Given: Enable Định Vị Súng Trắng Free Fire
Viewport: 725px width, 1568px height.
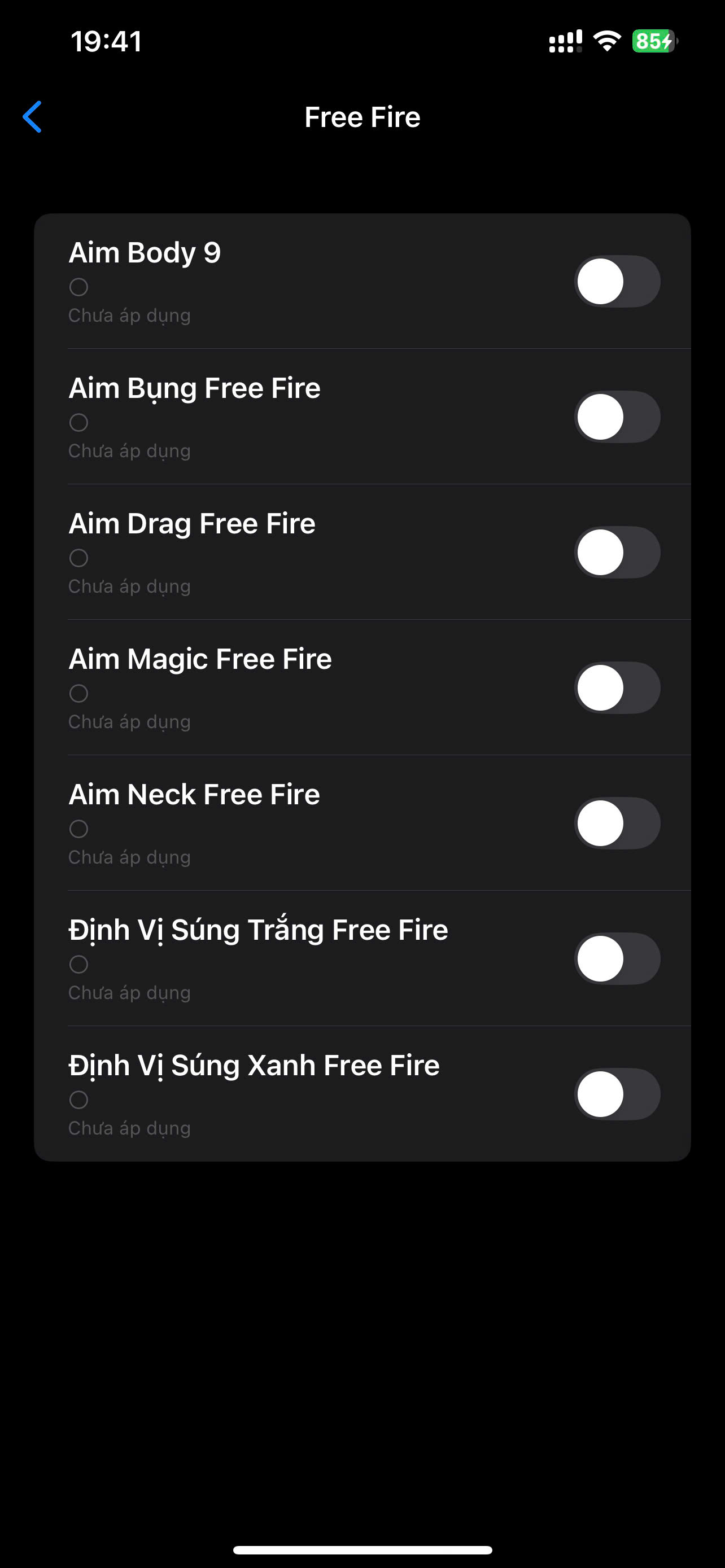Looking at the screenshot, I should pos(617,959).
